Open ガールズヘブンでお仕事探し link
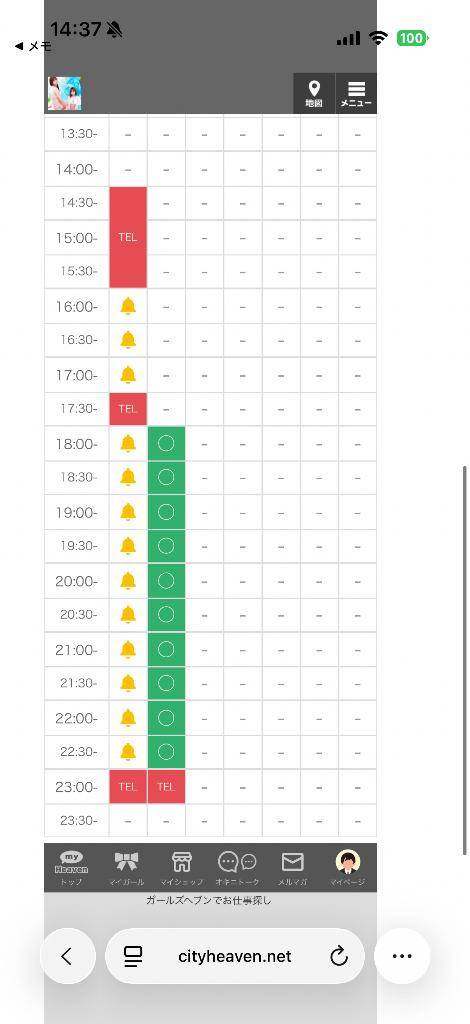The image size is (470, 1024). tap(208, 901)
